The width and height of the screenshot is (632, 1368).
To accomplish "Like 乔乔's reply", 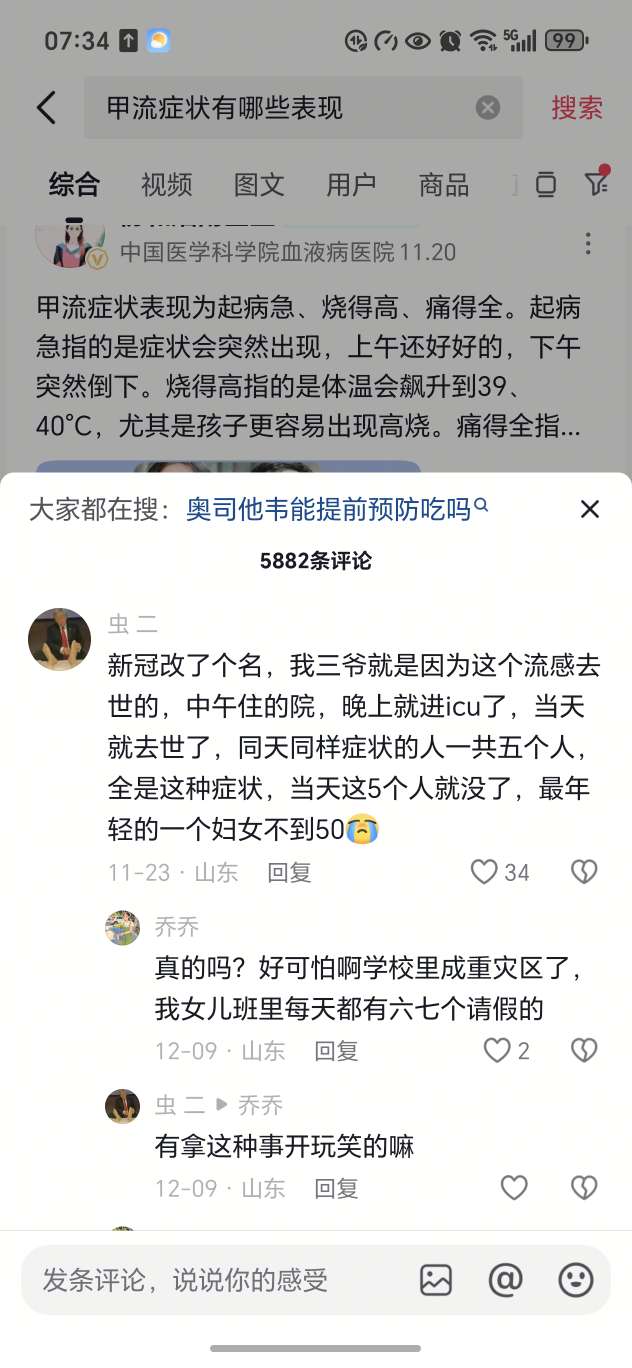I will point(497,1050).
